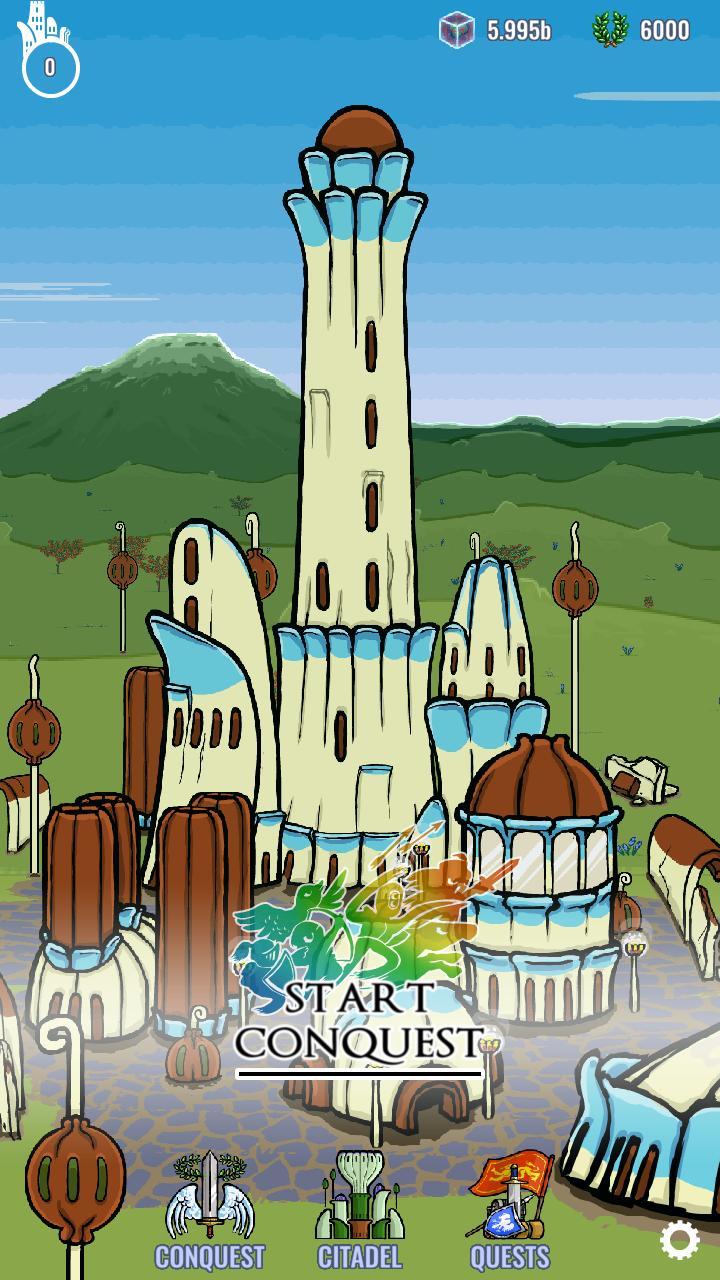The height and width of the screenshot is (1280, 720).
Task: Click the cube resource icon in top bar
Action: click(x=458, y=30)
